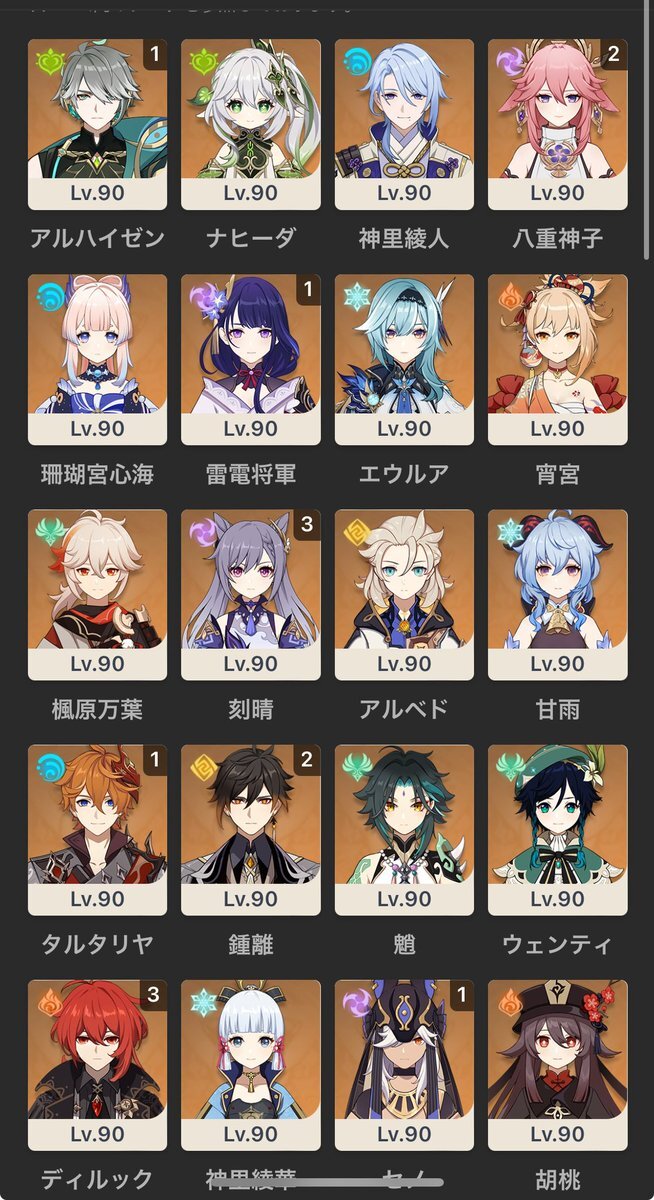Tap the 胡桃 character tile
654x1200 pixels.
557,1065
